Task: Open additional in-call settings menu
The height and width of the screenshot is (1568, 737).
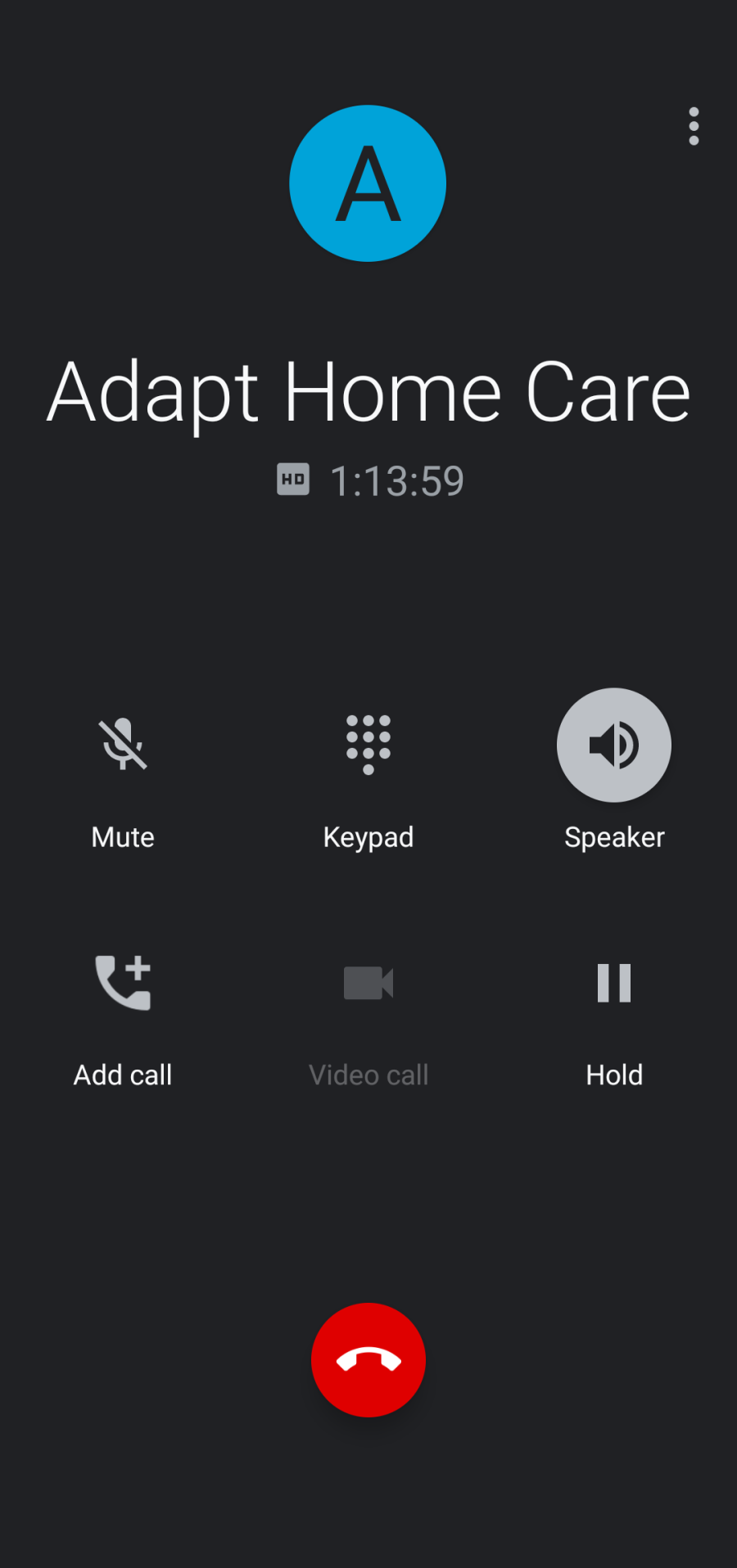Action: (x=693, y=127)
